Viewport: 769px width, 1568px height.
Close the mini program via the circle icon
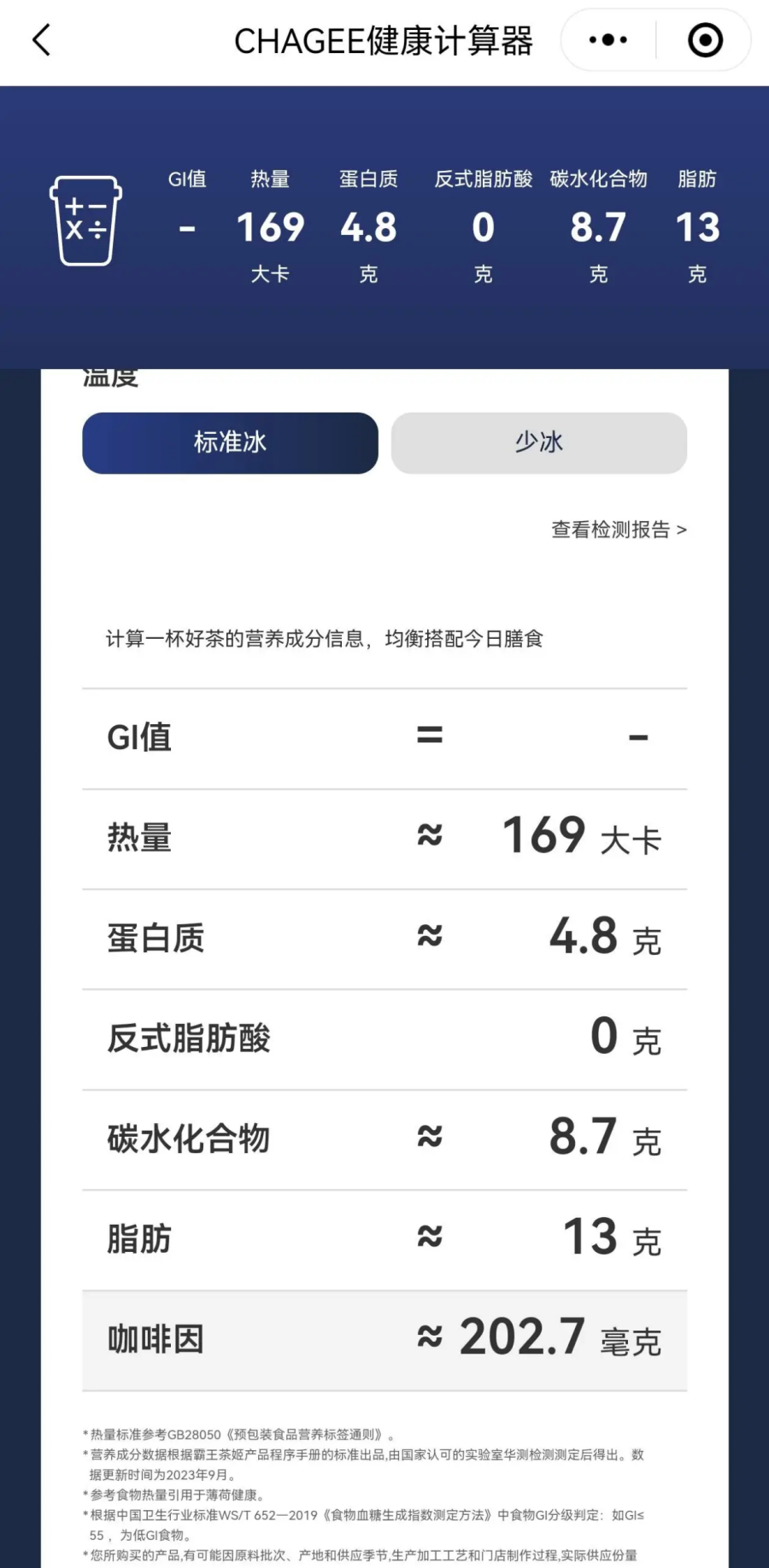point(705,40)
